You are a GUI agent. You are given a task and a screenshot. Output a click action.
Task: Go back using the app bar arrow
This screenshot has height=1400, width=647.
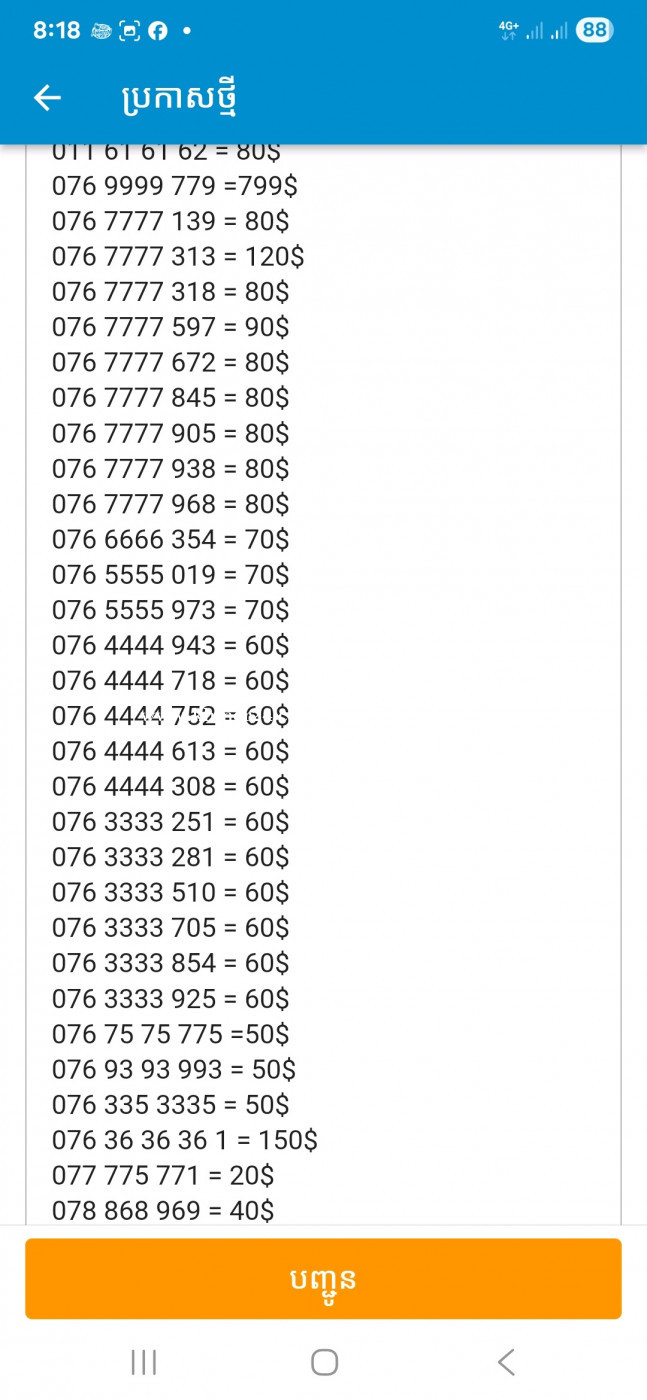tap(47, 97)
